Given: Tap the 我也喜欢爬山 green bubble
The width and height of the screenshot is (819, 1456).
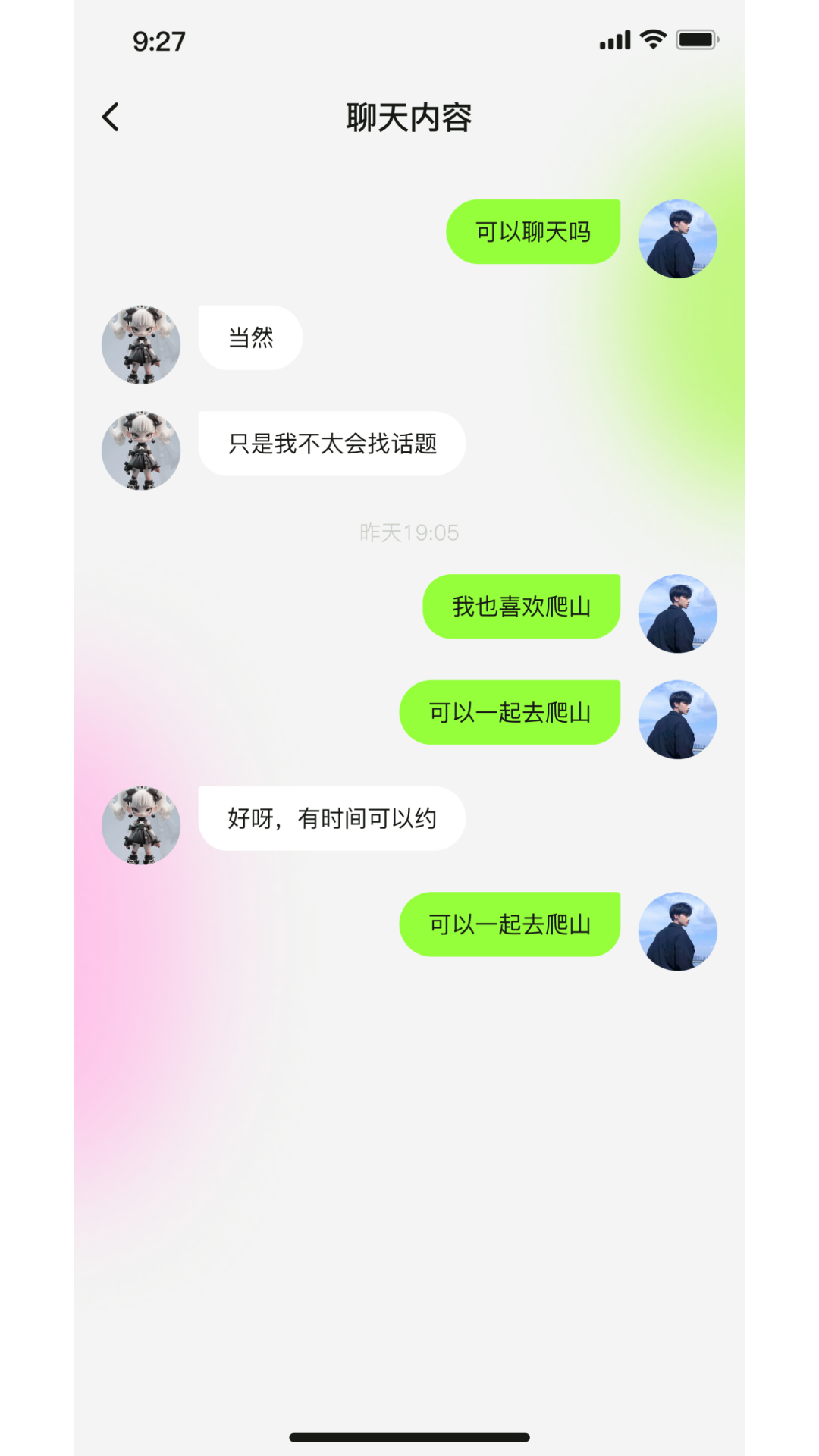Looking at the screenshot, I should coord(521,605).
